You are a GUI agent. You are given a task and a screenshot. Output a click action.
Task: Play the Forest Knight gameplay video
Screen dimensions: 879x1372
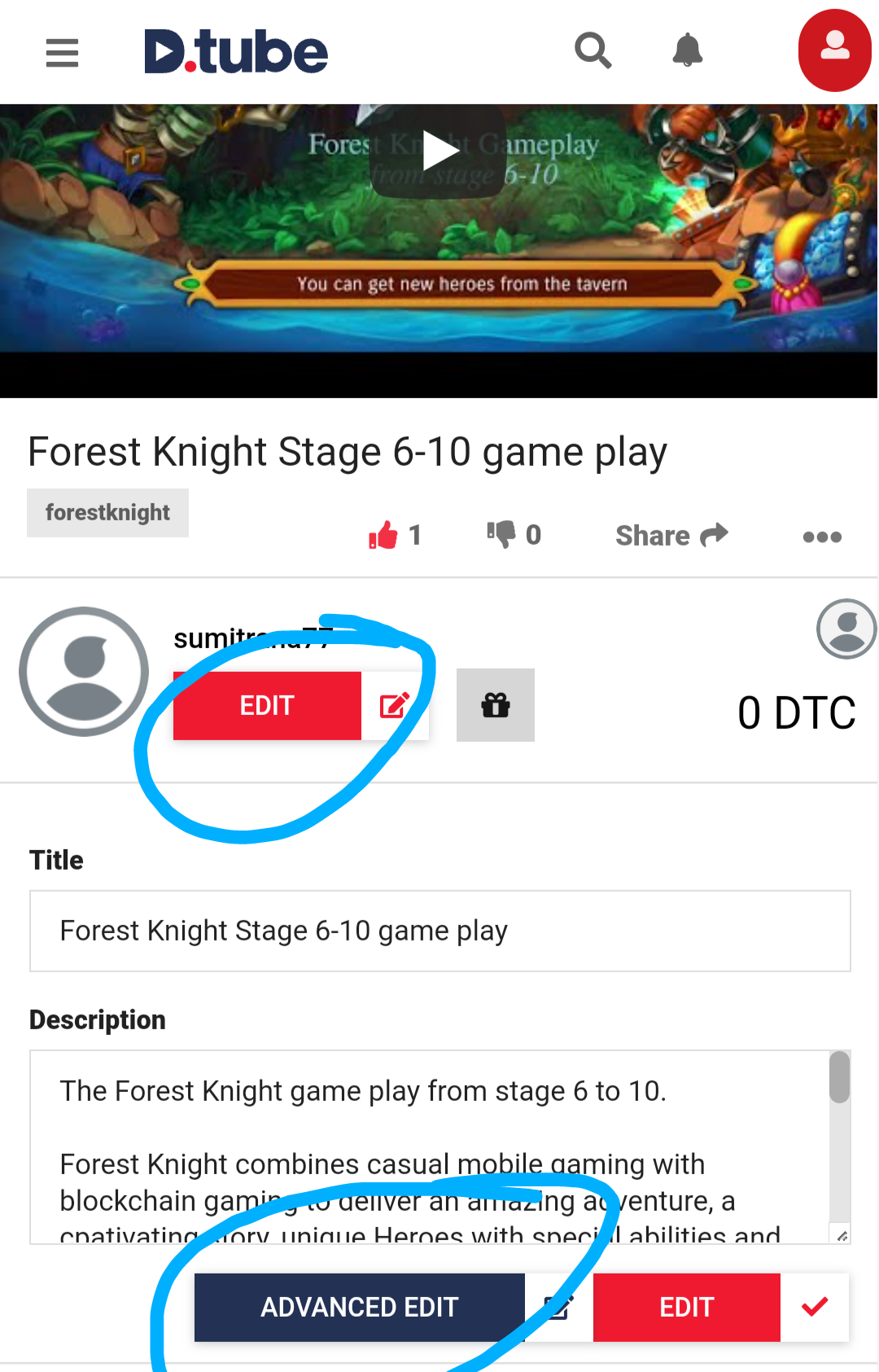tap(439, 151)
